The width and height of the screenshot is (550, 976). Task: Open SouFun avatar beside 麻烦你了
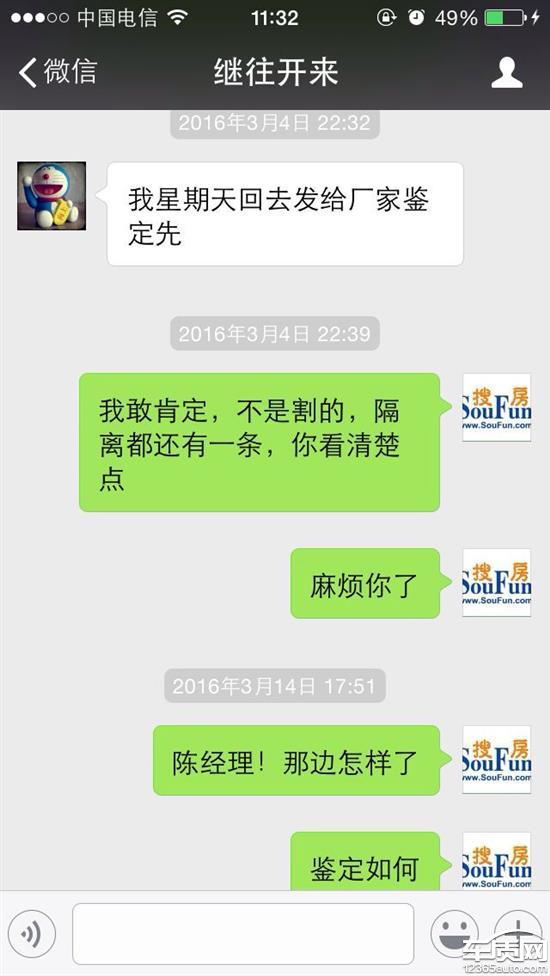click(x=496, y=583)
